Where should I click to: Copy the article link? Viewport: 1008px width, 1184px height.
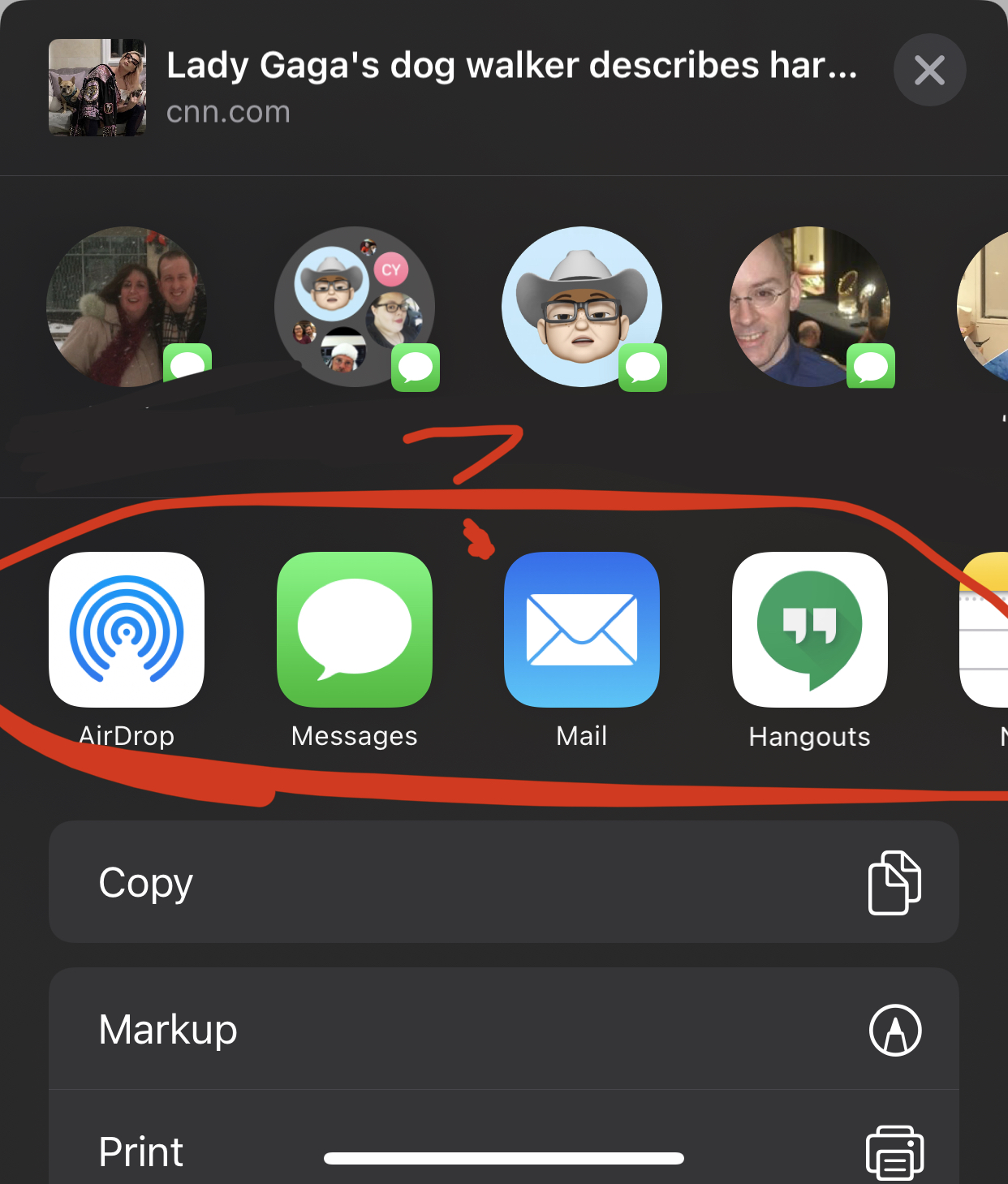click(x=503, y=882)
